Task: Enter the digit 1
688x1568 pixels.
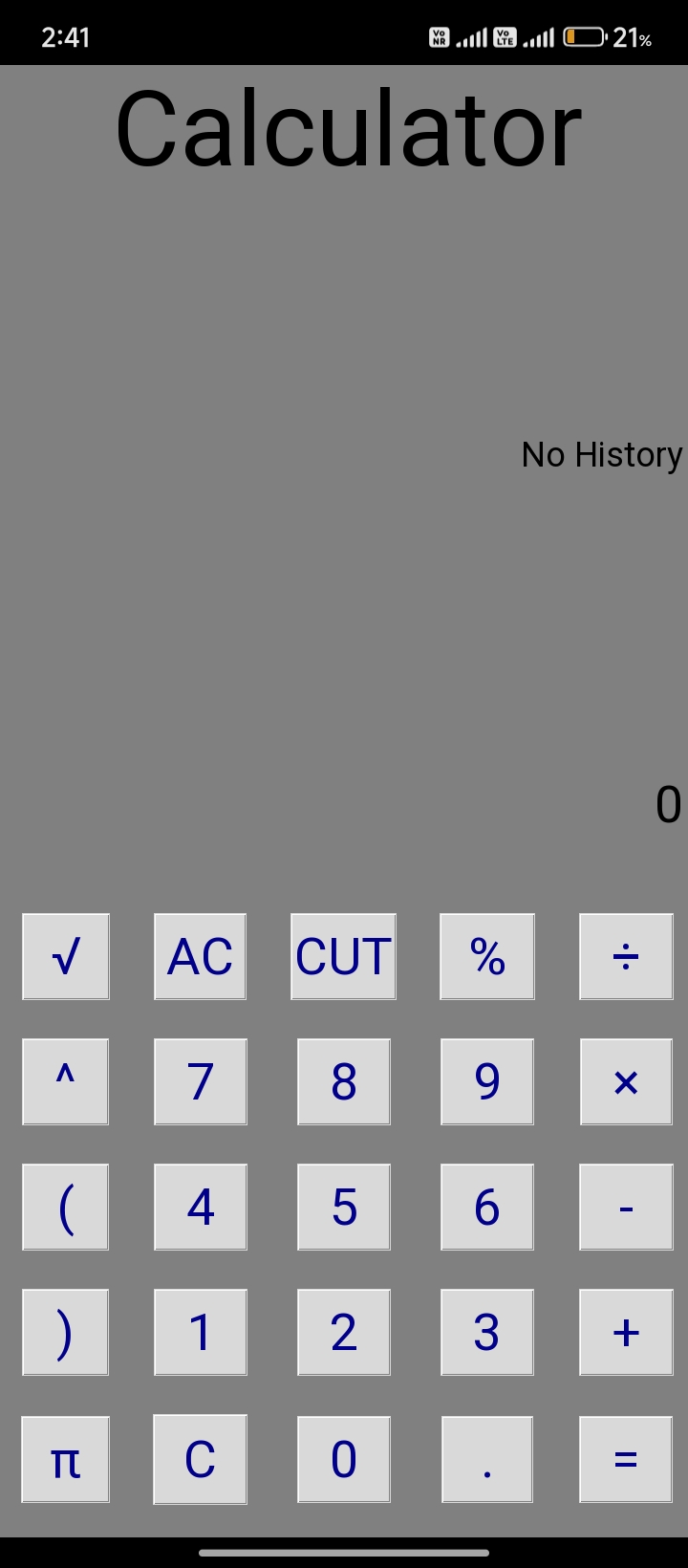Action: 201,1332
